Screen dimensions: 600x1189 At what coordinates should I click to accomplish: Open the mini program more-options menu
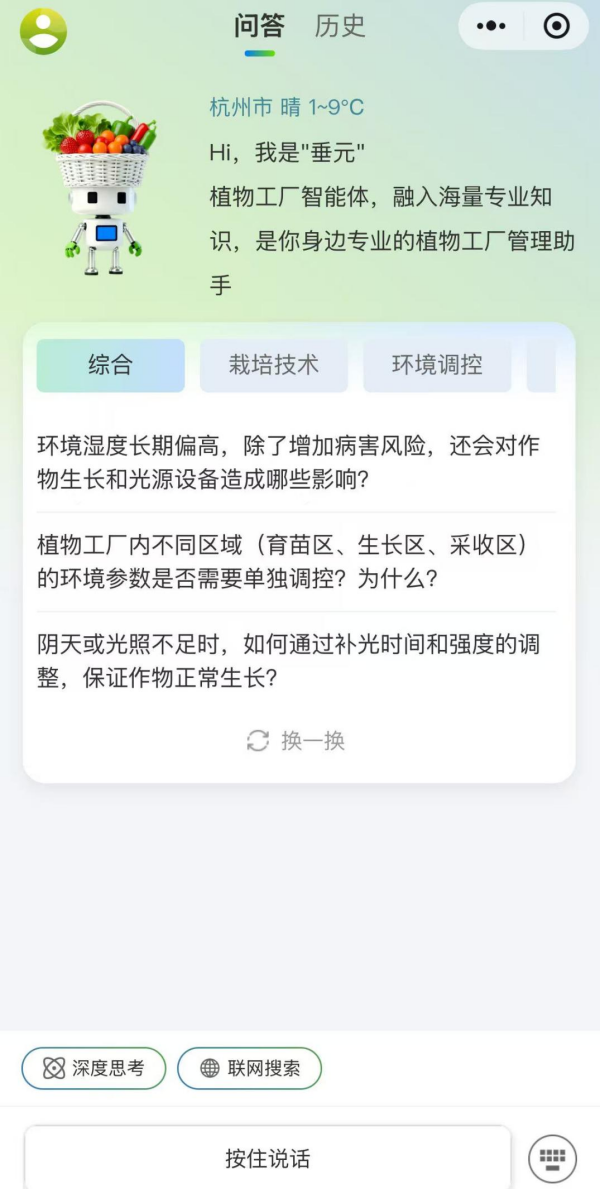coord(491,27)
